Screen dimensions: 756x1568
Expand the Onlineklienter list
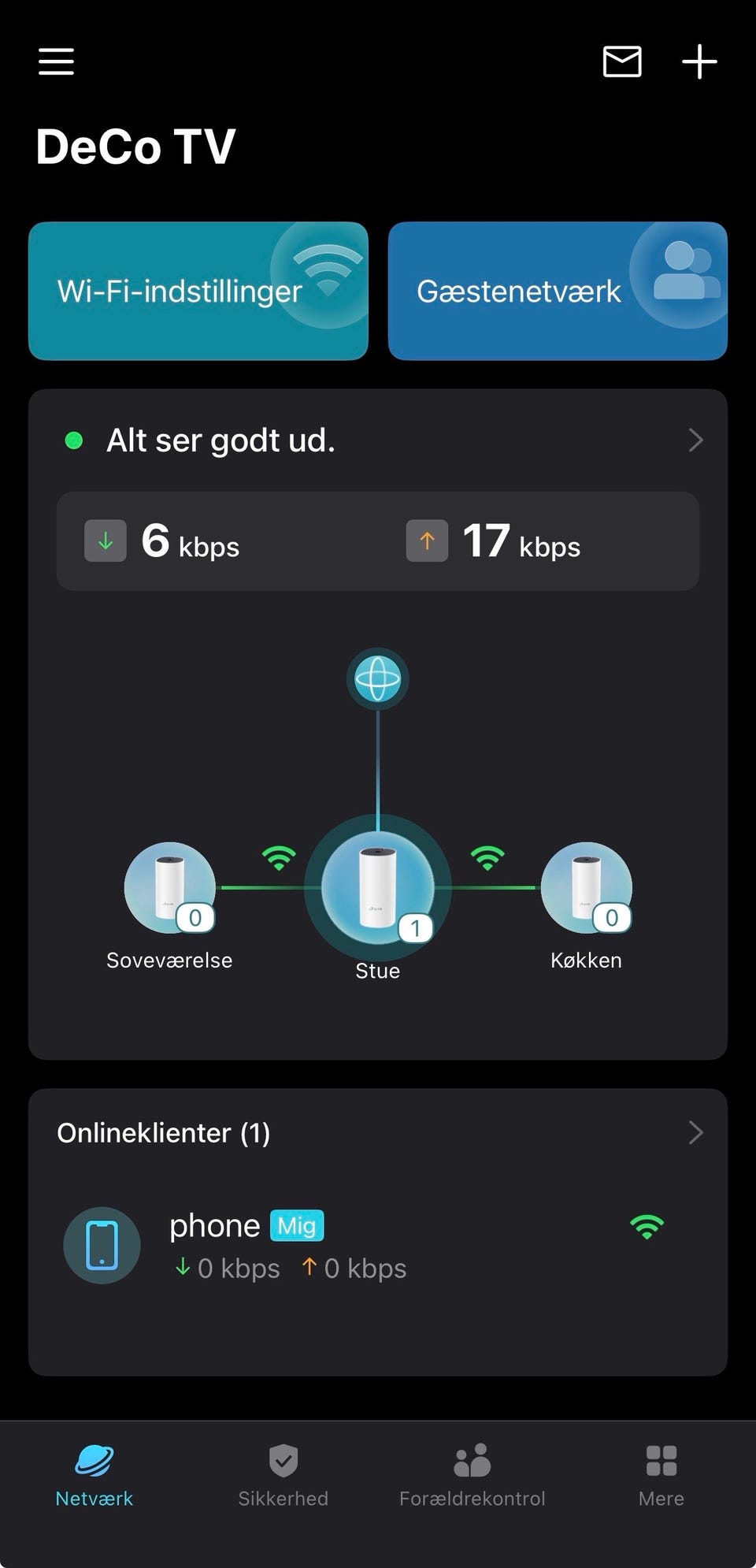pyautogui.click(x=695, y=1132)
